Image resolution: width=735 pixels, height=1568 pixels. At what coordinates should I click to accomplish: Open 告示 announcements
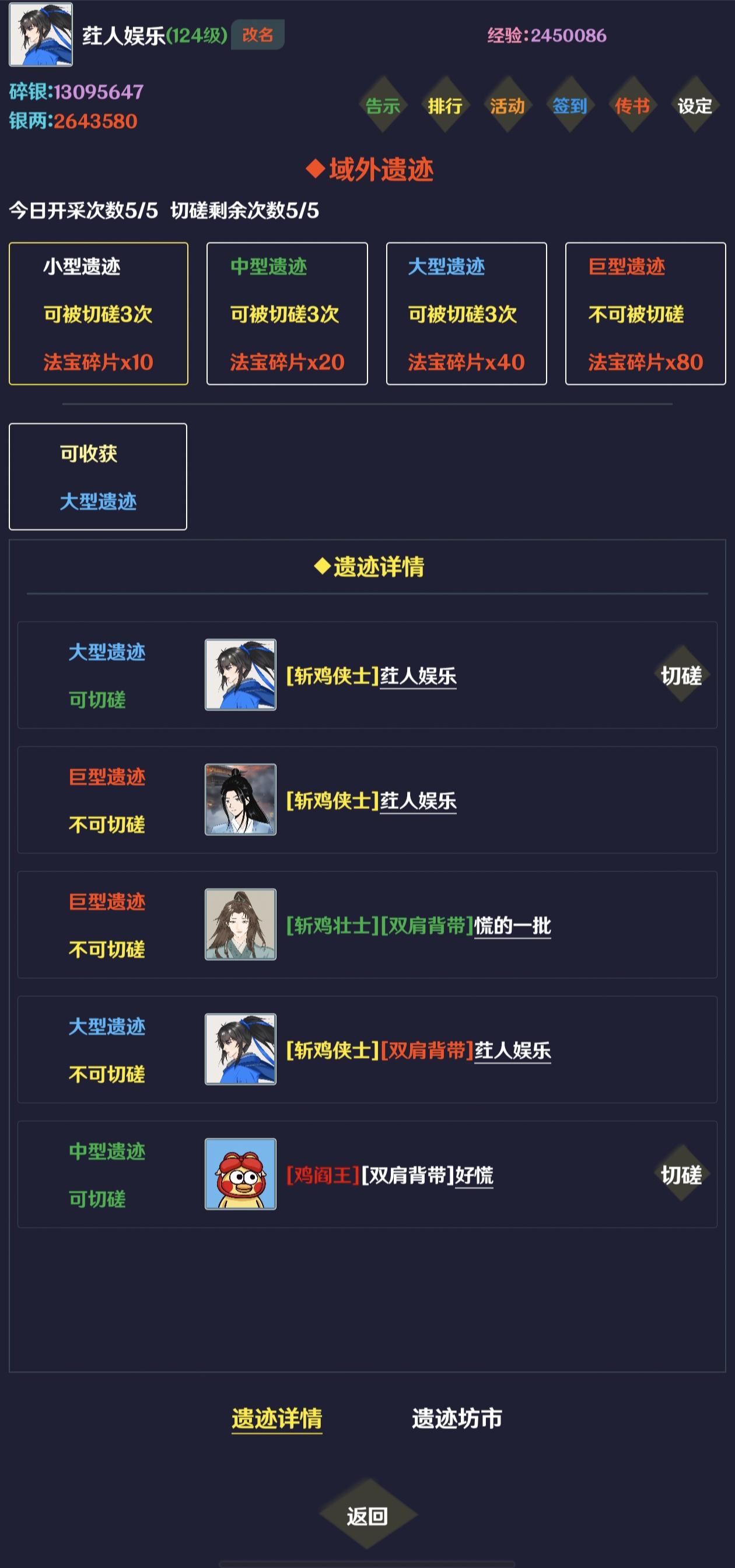coord(382,106)
